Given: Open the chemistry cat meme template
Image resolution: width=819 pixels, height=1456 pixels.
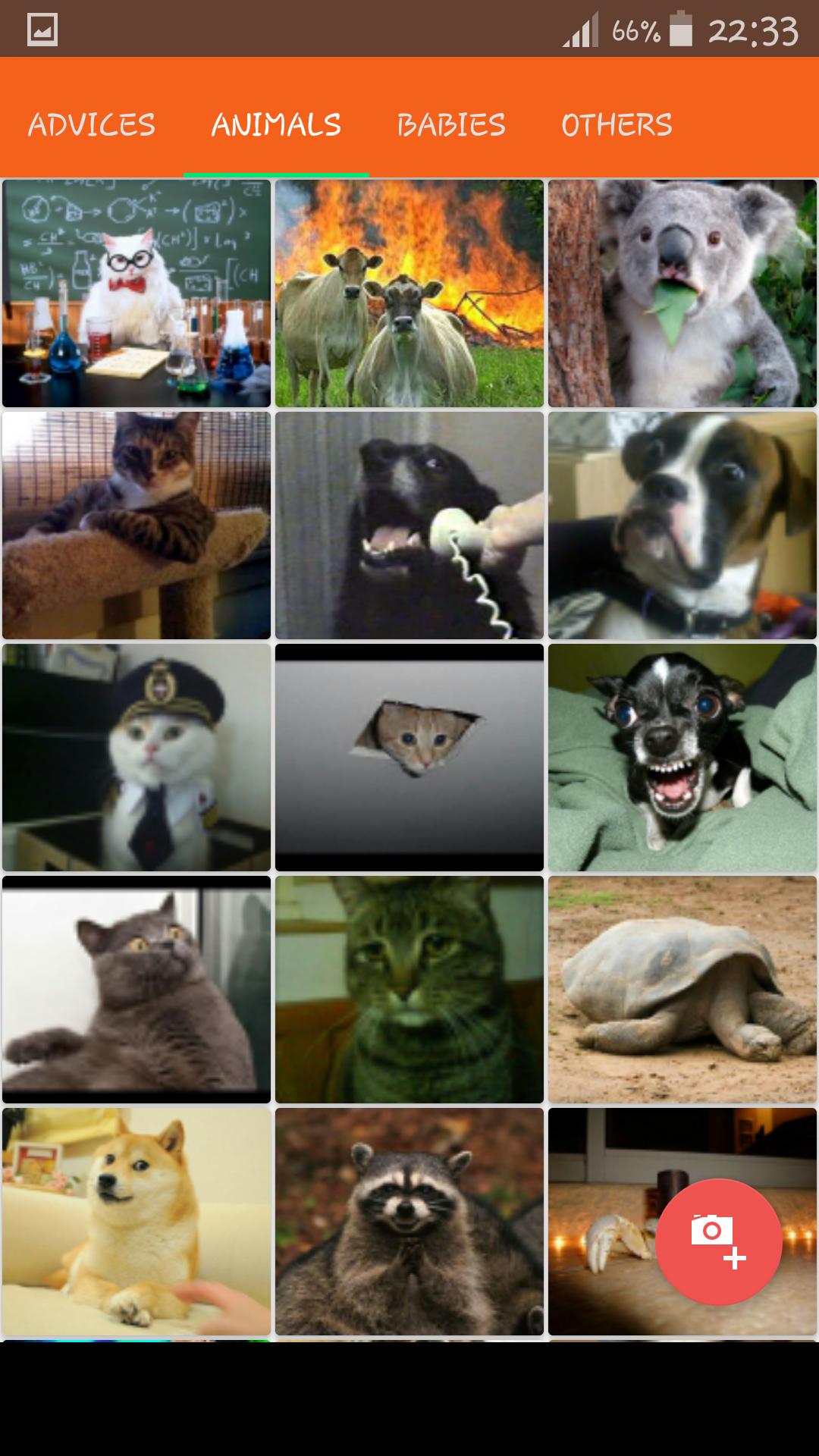Looking at the screenshot, I should (136, 293).
